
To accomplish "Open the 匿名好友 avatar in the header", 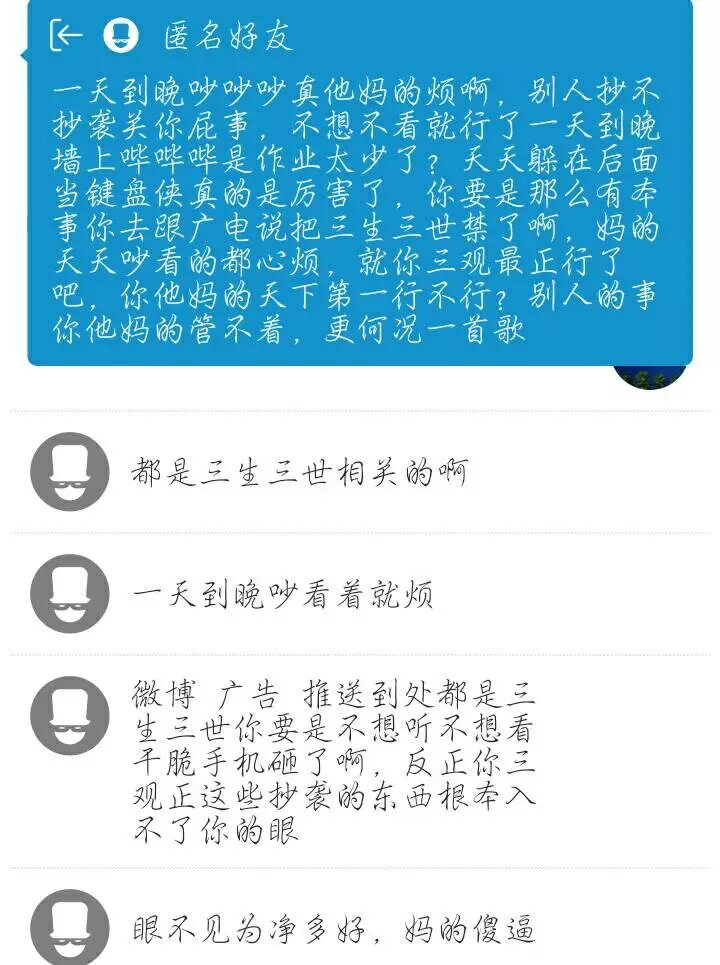I will pos(121,35).
